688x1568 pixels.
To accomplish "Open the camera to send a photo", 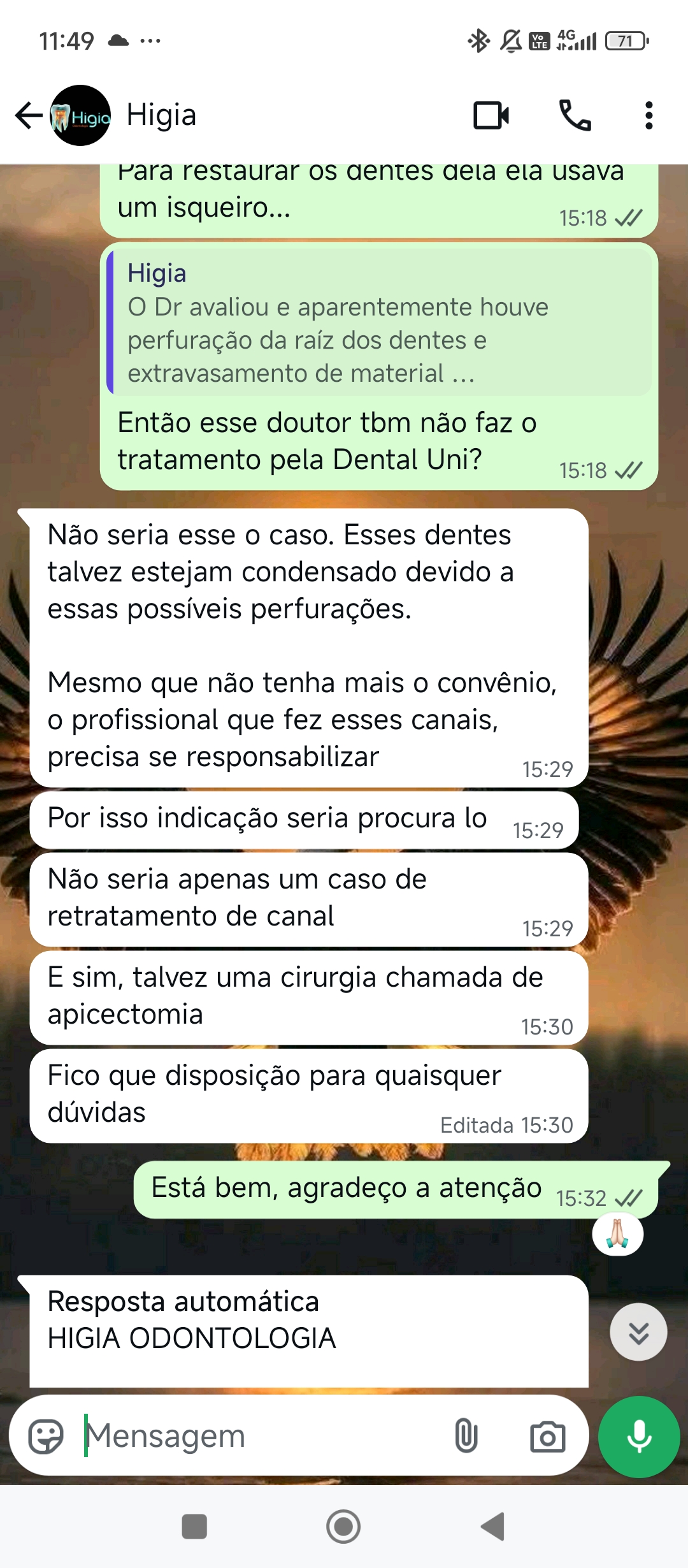I will point(547,1436).
